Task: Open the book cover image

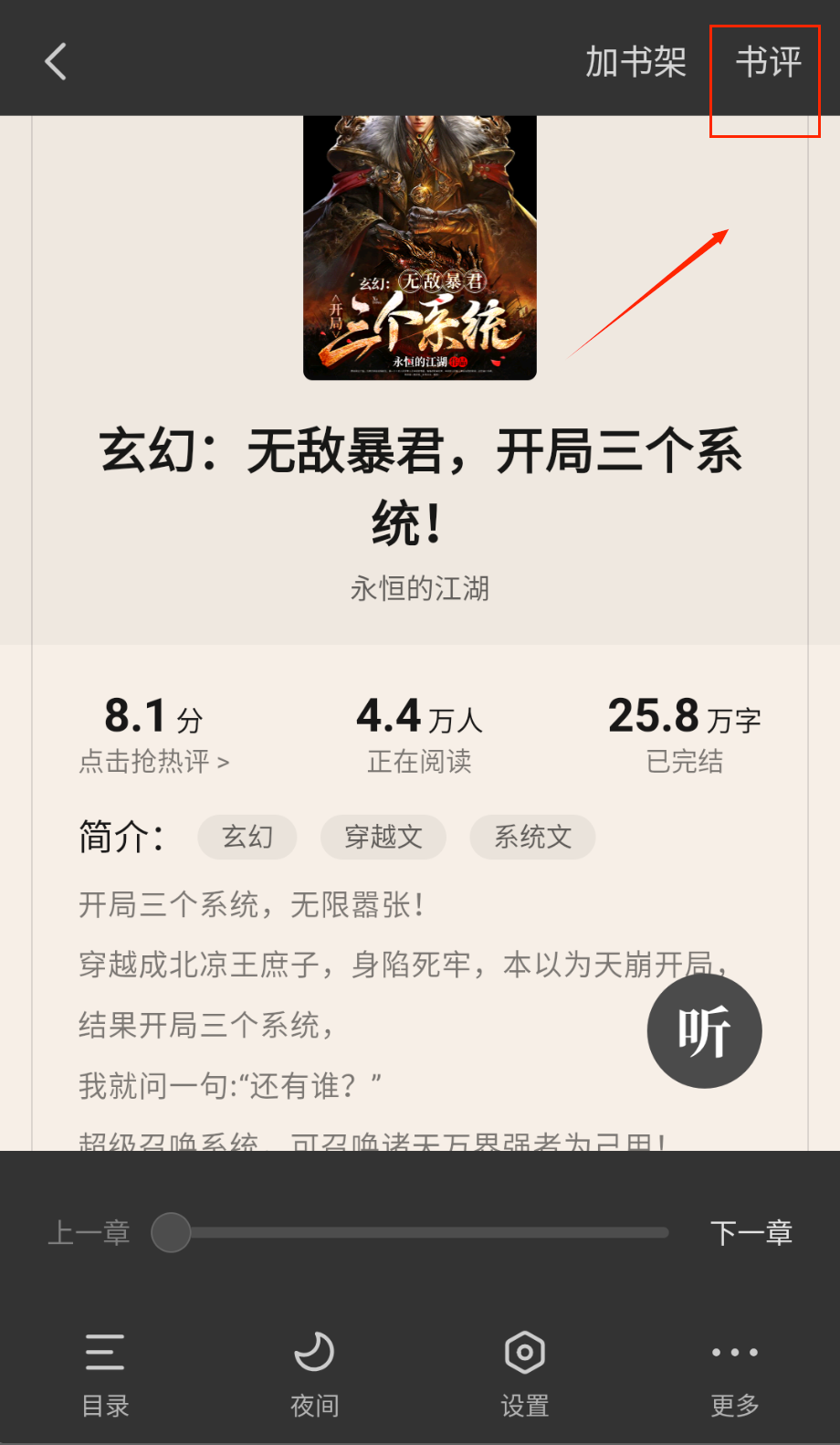Action: pyautogui.click(x=420, y=247)
